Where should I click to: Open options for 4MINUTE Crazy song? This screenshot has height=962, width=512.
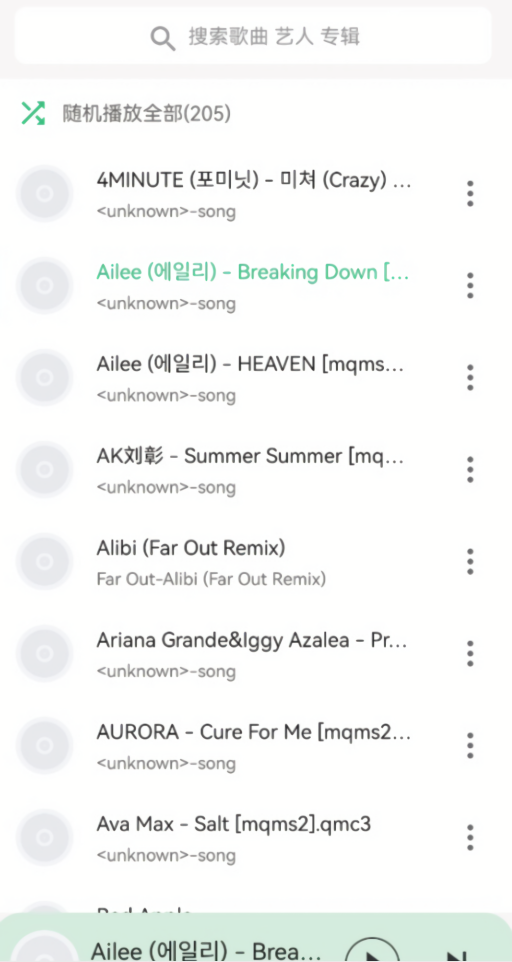pyautogui.click(x=470, y=194)
